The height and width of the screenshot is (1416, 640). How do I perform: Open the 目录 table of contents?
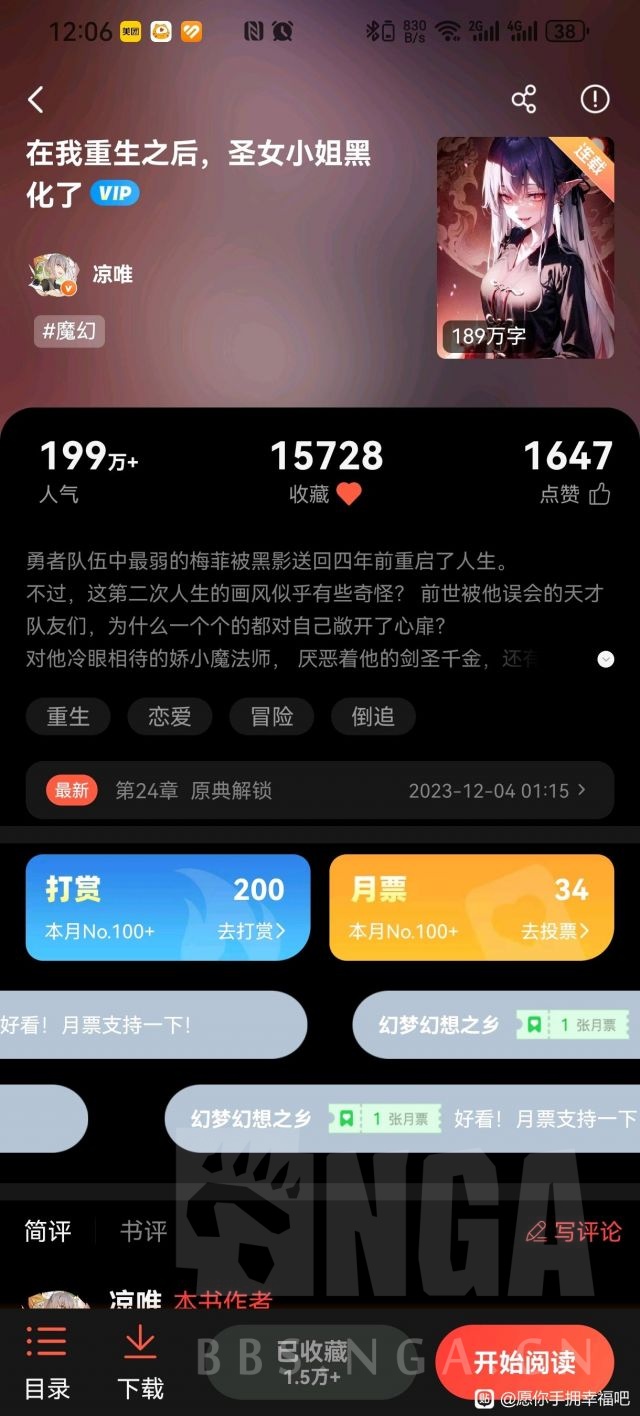[47, 1363]
